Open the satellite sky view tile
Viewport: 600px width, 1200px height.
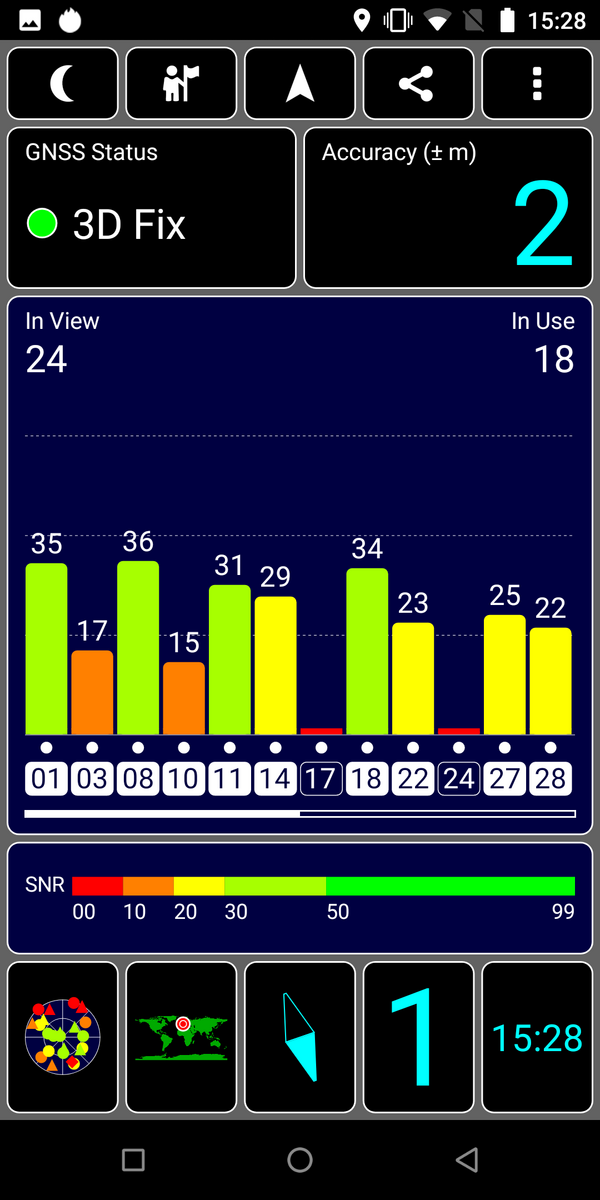pyautogui.click(x=63, y=1037)
